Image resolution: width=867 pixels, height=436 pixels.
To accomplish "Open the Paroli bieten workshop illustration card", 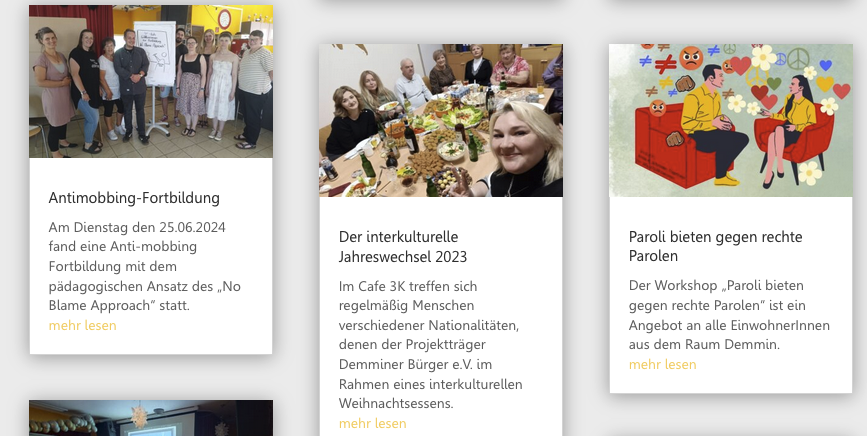I will (731, 120).
